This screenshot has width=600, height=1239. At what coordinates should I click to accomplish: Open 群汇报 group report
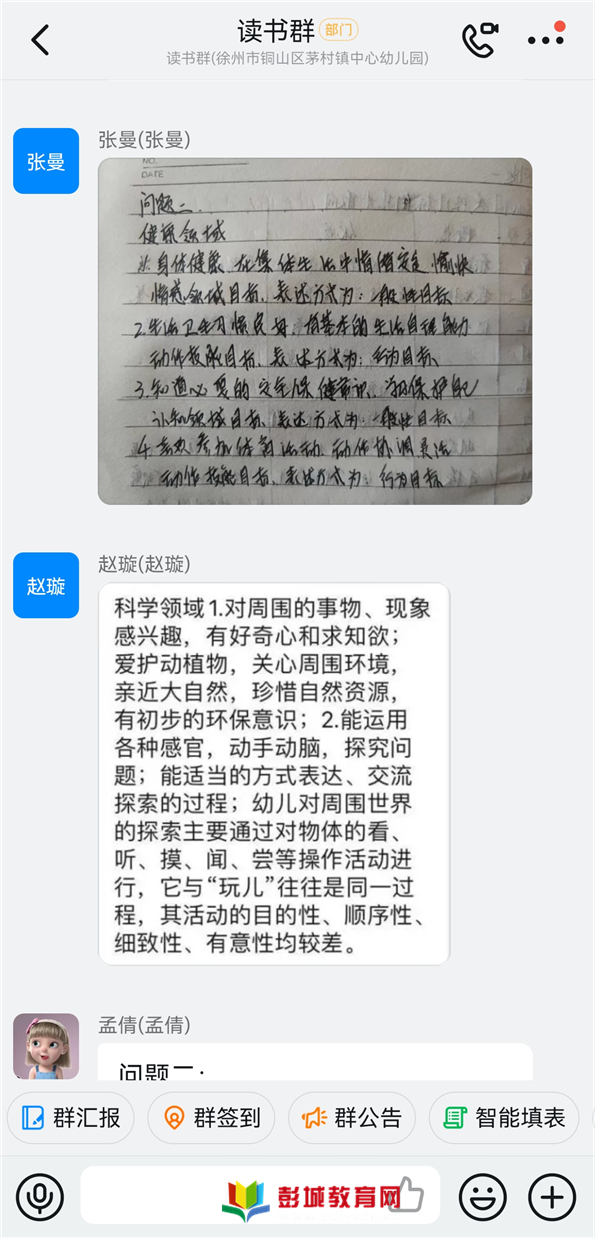coord(73,1118)
